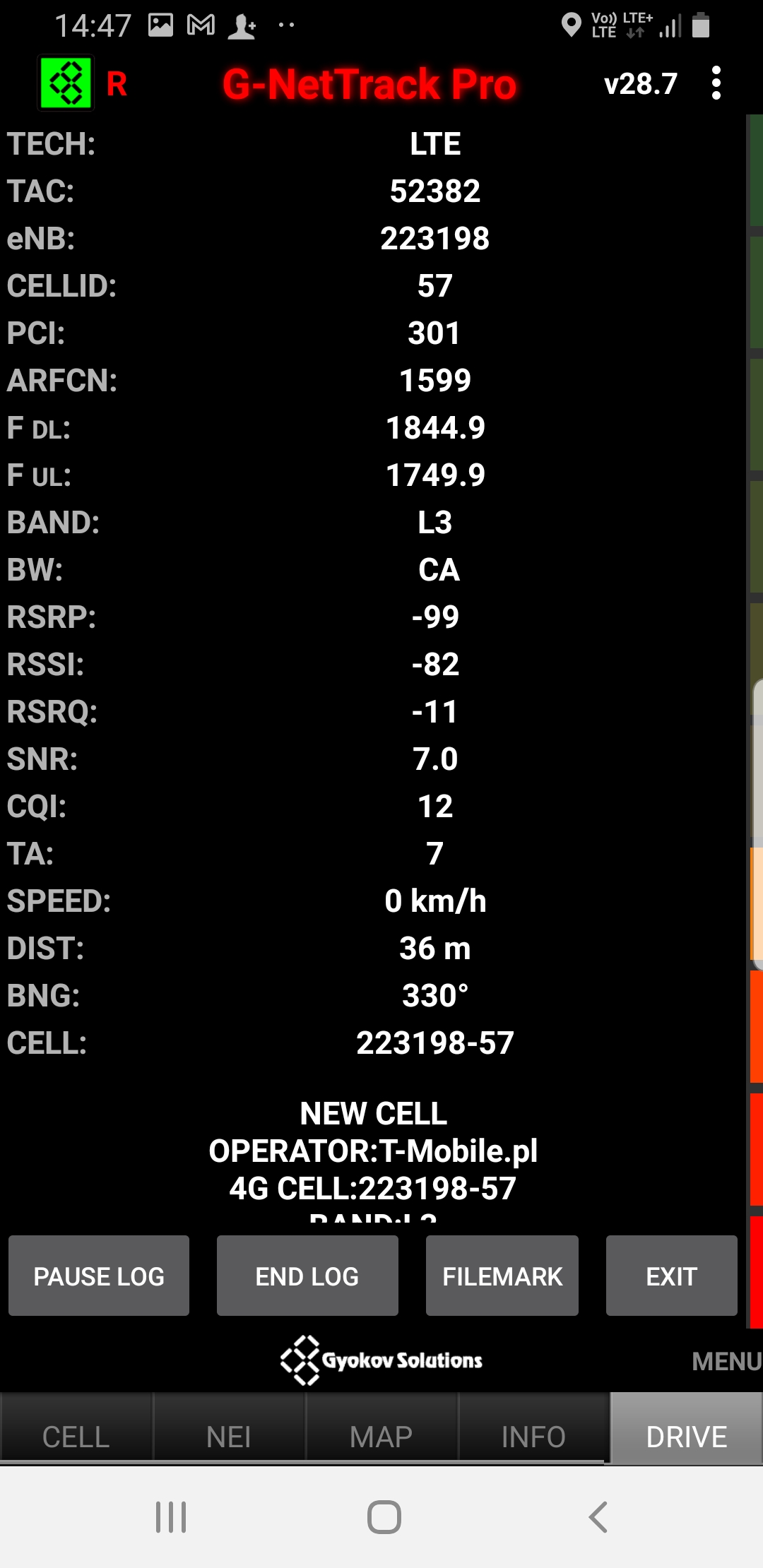Open the MENU option

tap(726, 1361)
